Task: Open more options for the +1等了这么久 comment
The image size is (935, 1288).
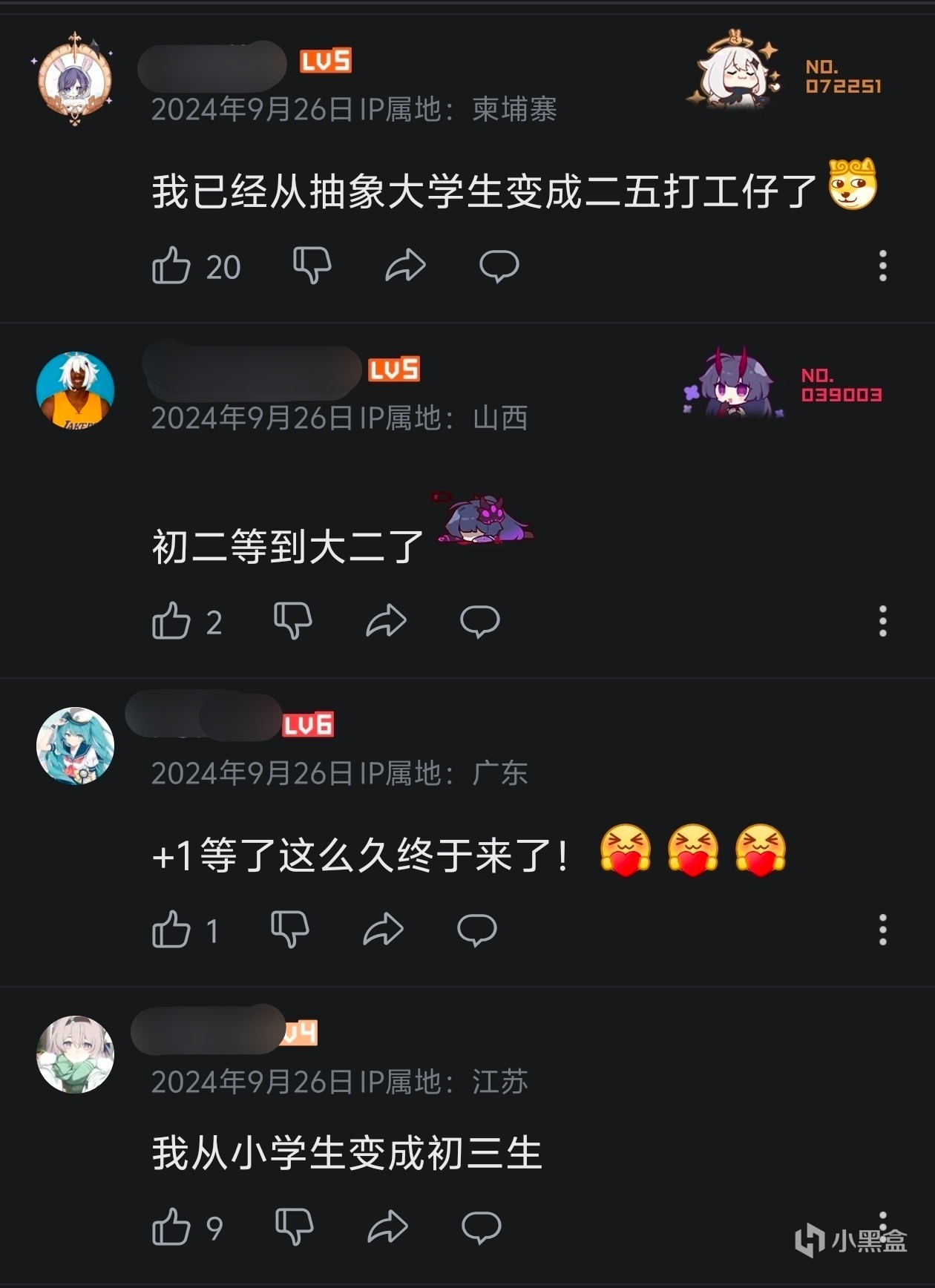Action: click(882, 930)
